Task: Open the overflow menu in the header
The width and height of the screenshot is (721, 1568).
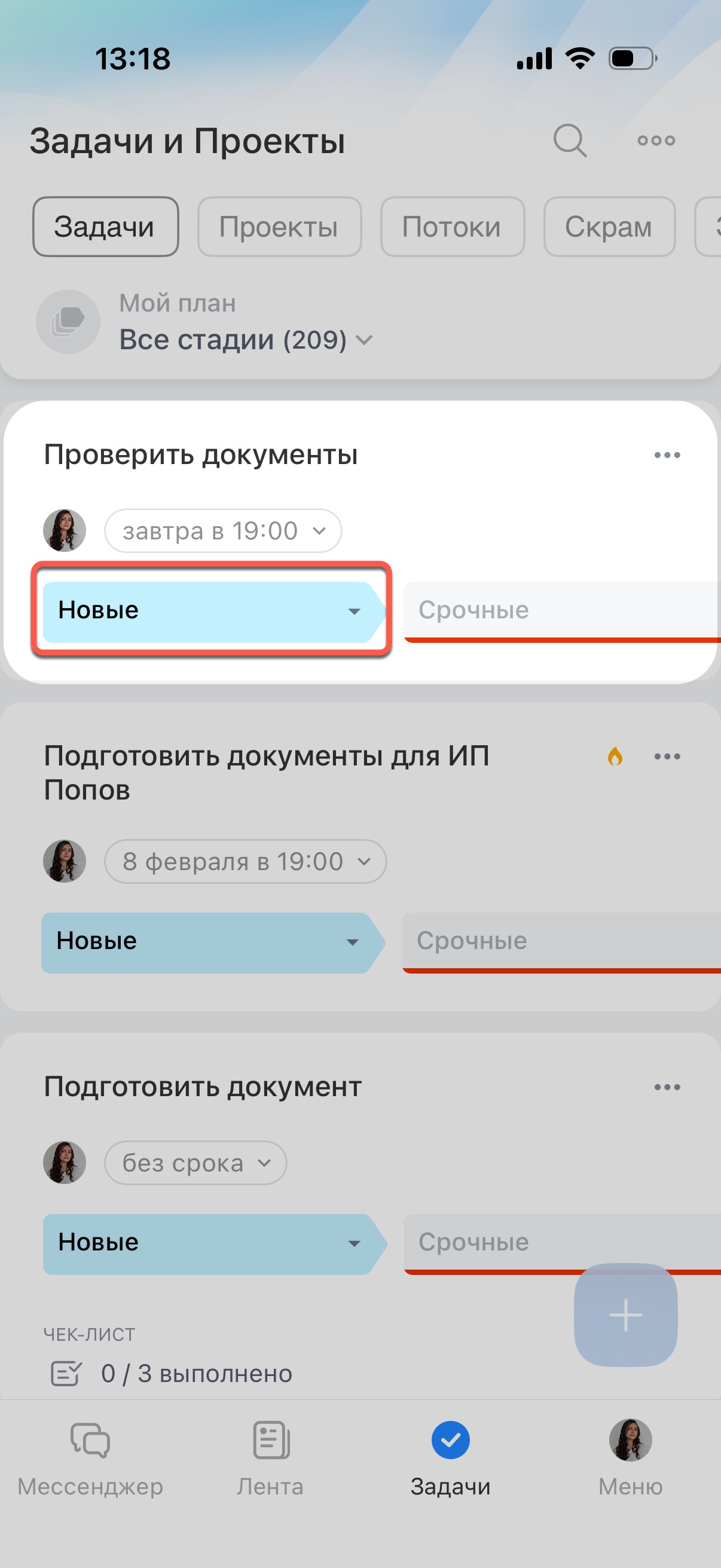Action: 656,141
